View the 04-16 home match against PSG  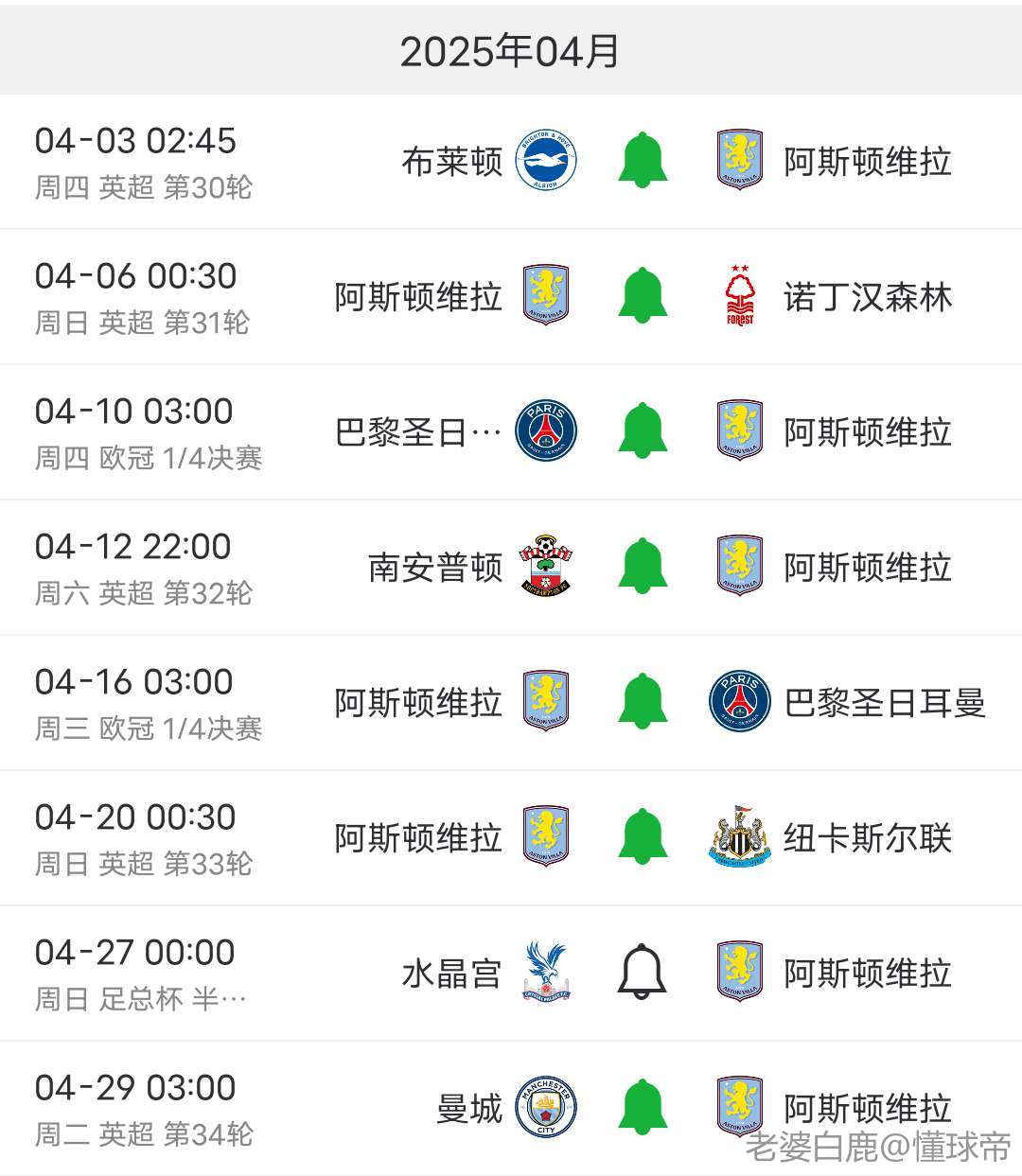[x=142, y=703]
